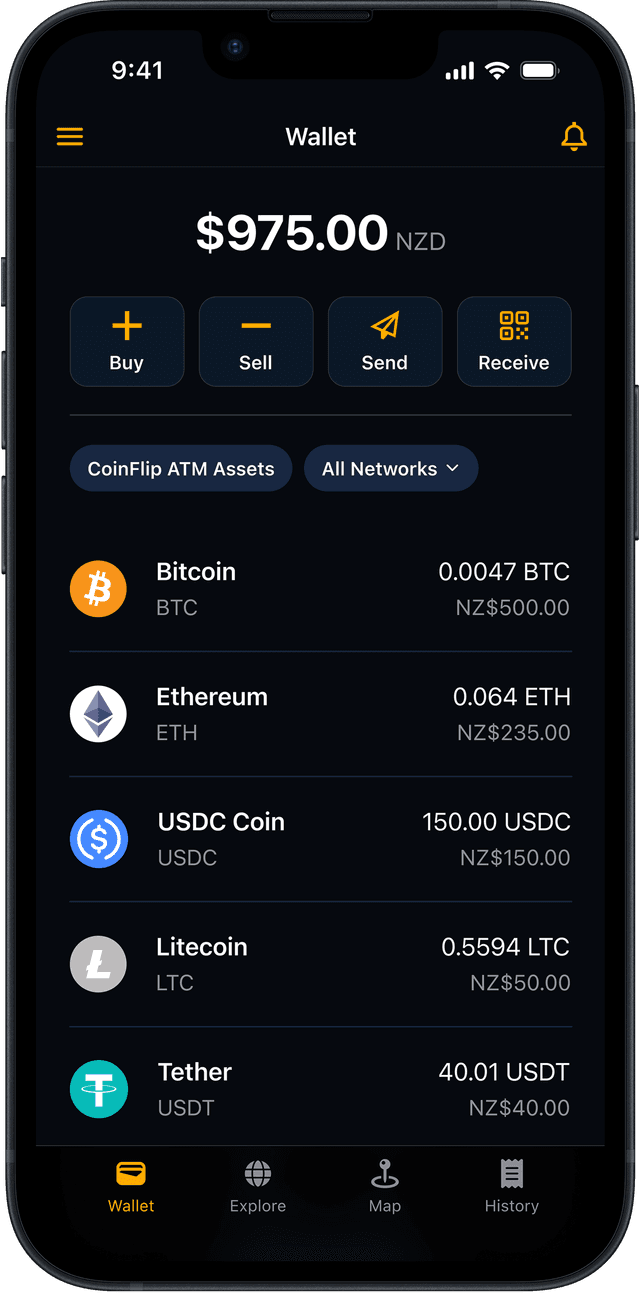Viewport: 640px width, 1293px height.
Task: Switch to the Explore tab
Action: (x=258, y=1186)
